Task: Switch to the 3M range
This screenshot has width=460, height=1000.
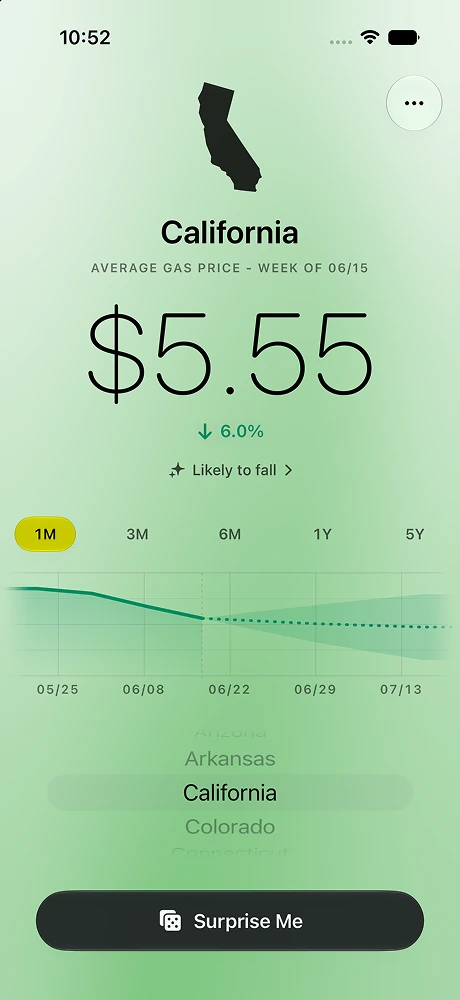Action: (137, 534)
